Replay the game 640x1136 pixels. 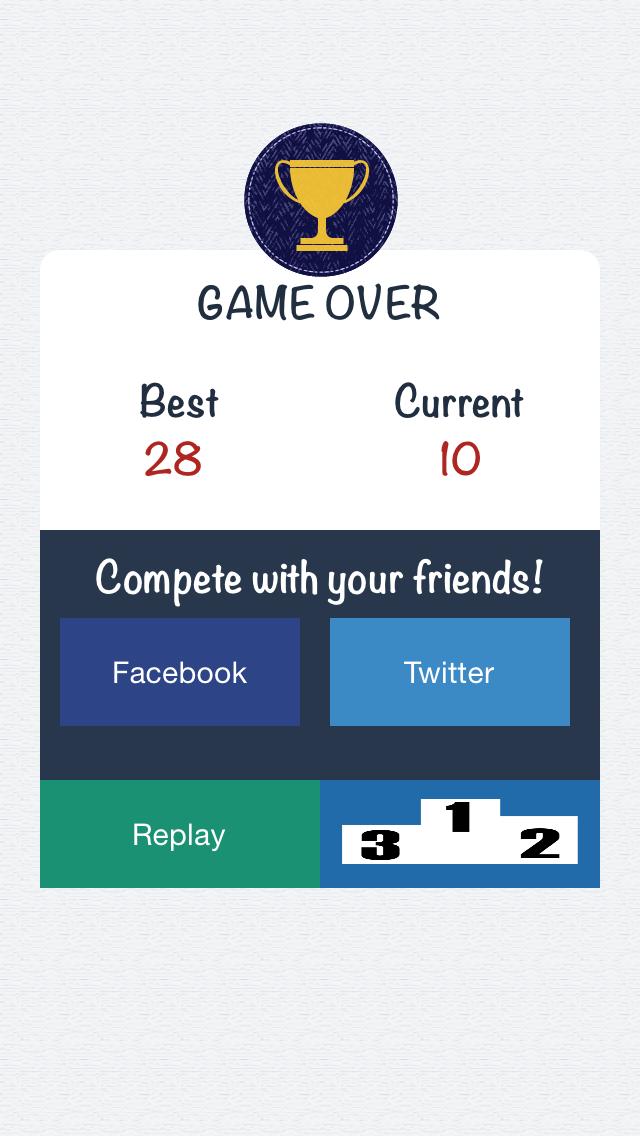[x=180, y=835]
